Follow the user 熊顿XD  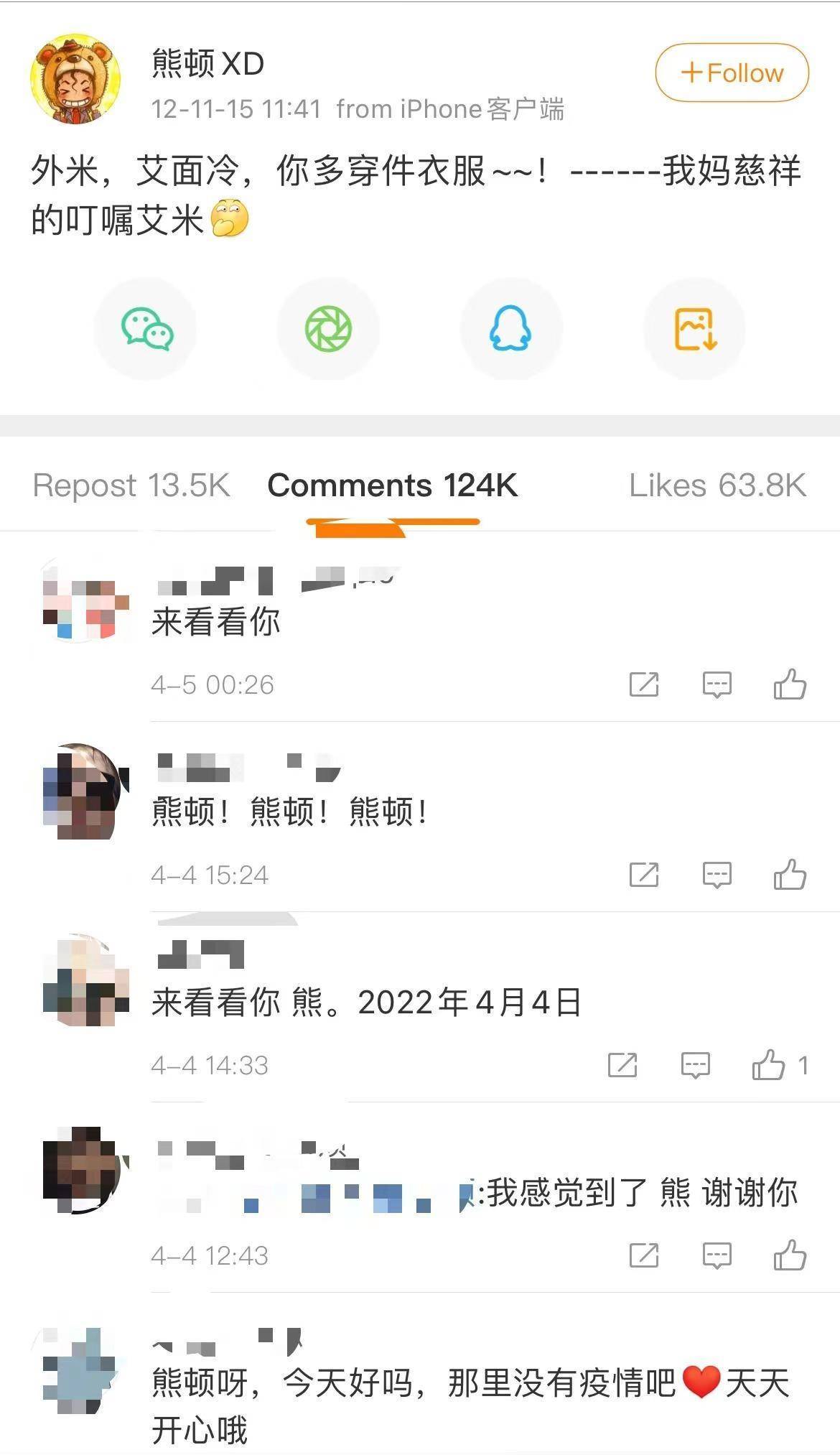pyautogui.click(x=732, y=73)
